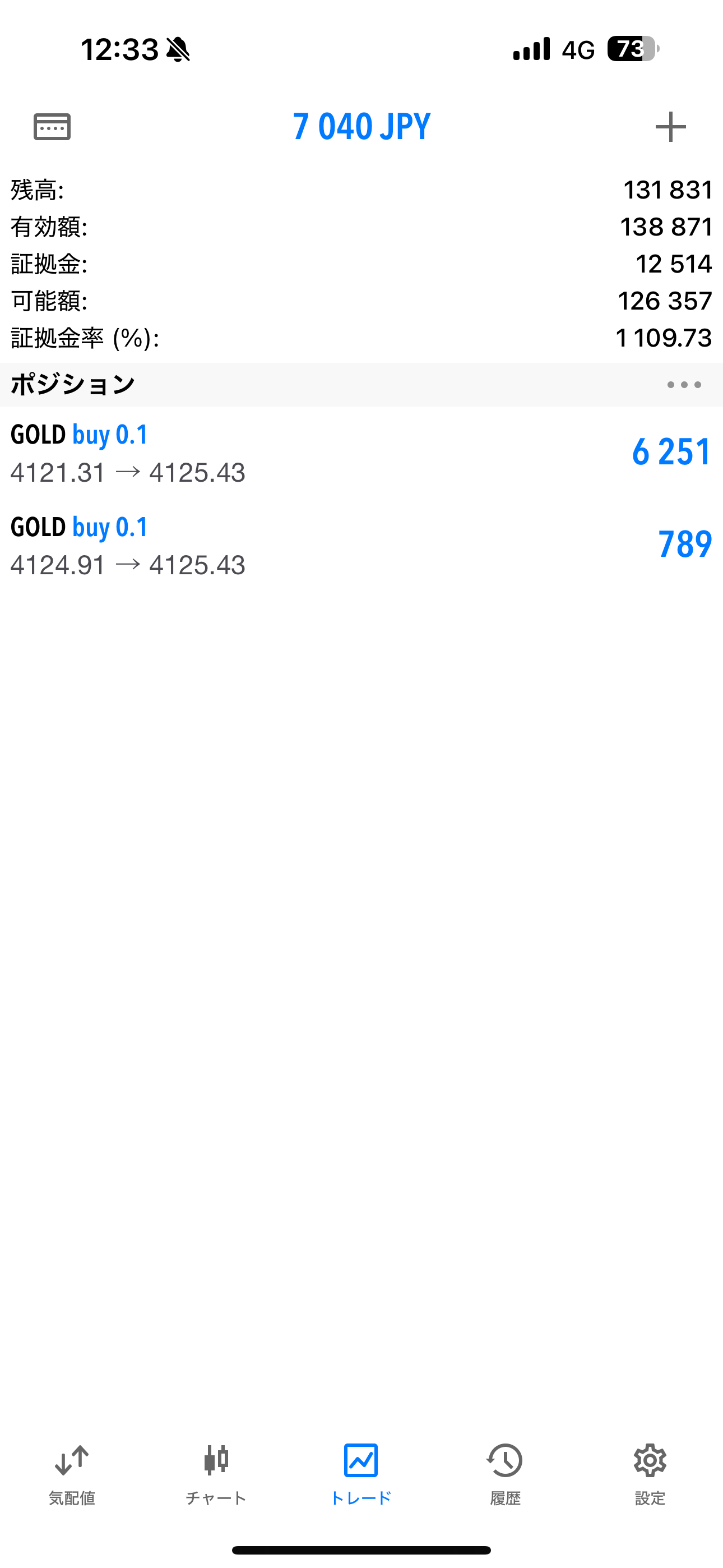Add a new order with plus icon
The image size is (723, 1568).
pyautogui.click(x=670, y=127)
